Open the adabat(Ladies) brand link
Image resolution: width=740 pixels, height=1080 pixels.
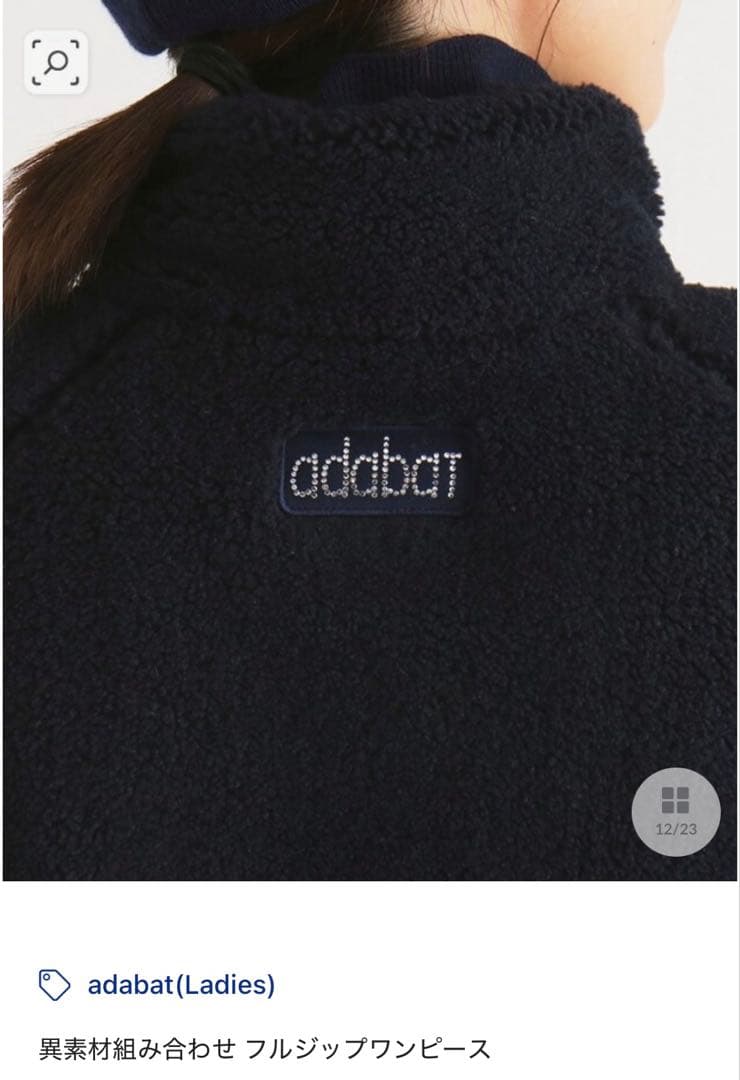point(181,985)
